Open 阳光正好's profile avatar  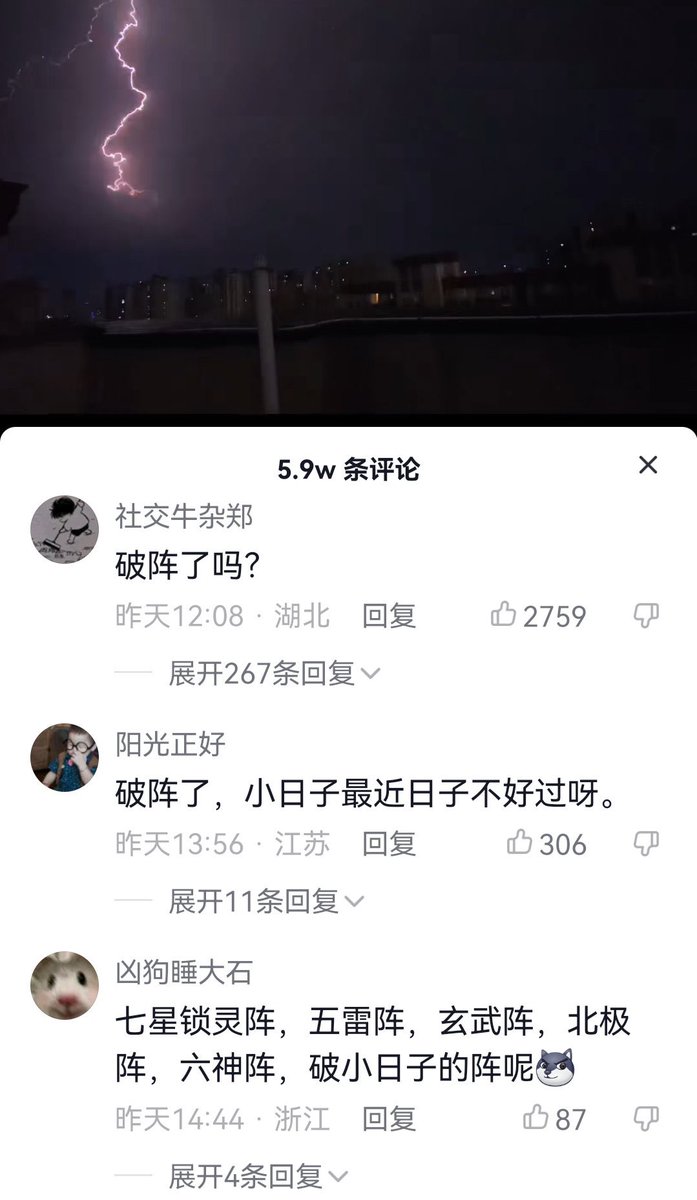point(65,757)
